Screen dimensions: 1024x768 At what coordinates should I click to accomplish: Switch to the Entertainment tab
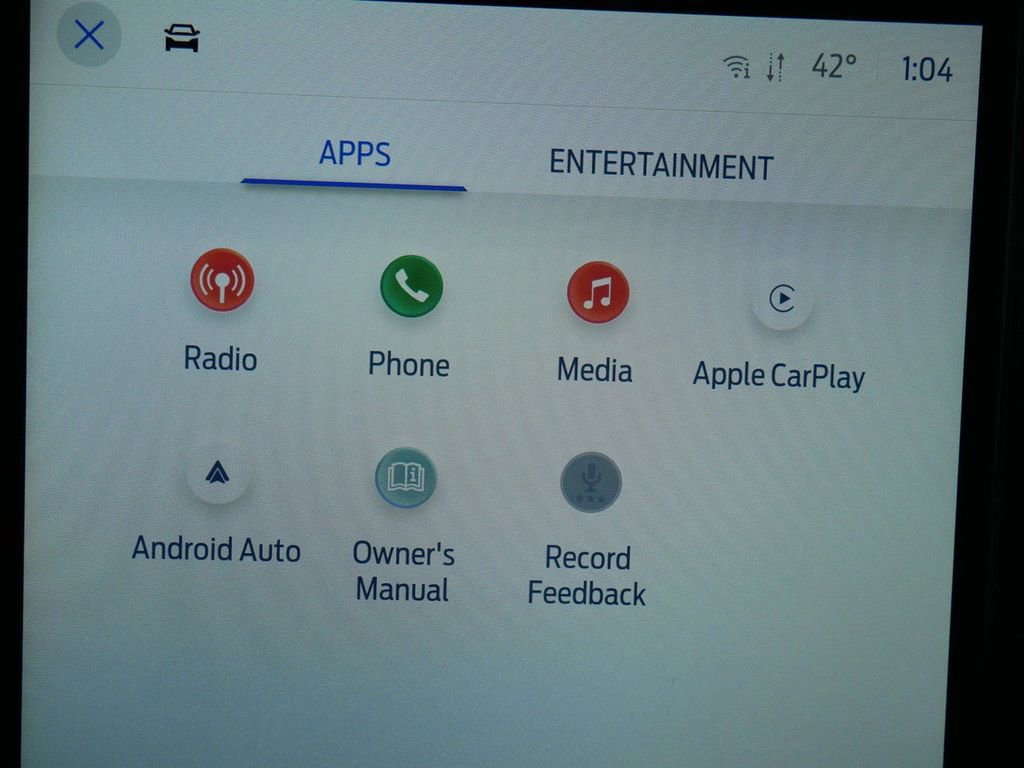[x=661, y=165]
